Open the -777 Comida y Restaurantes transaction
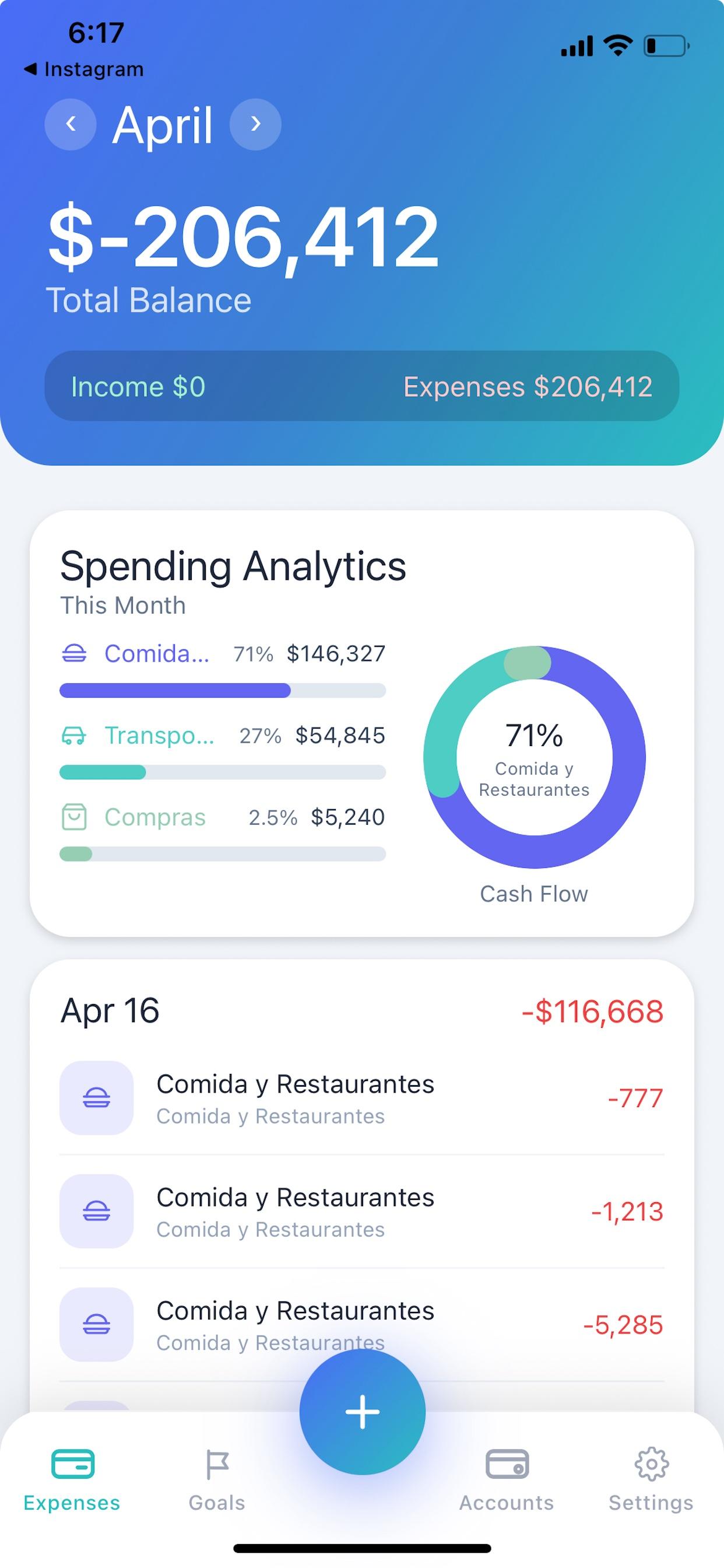This screenshot has height=1568, width=724. pos(361,1097)
